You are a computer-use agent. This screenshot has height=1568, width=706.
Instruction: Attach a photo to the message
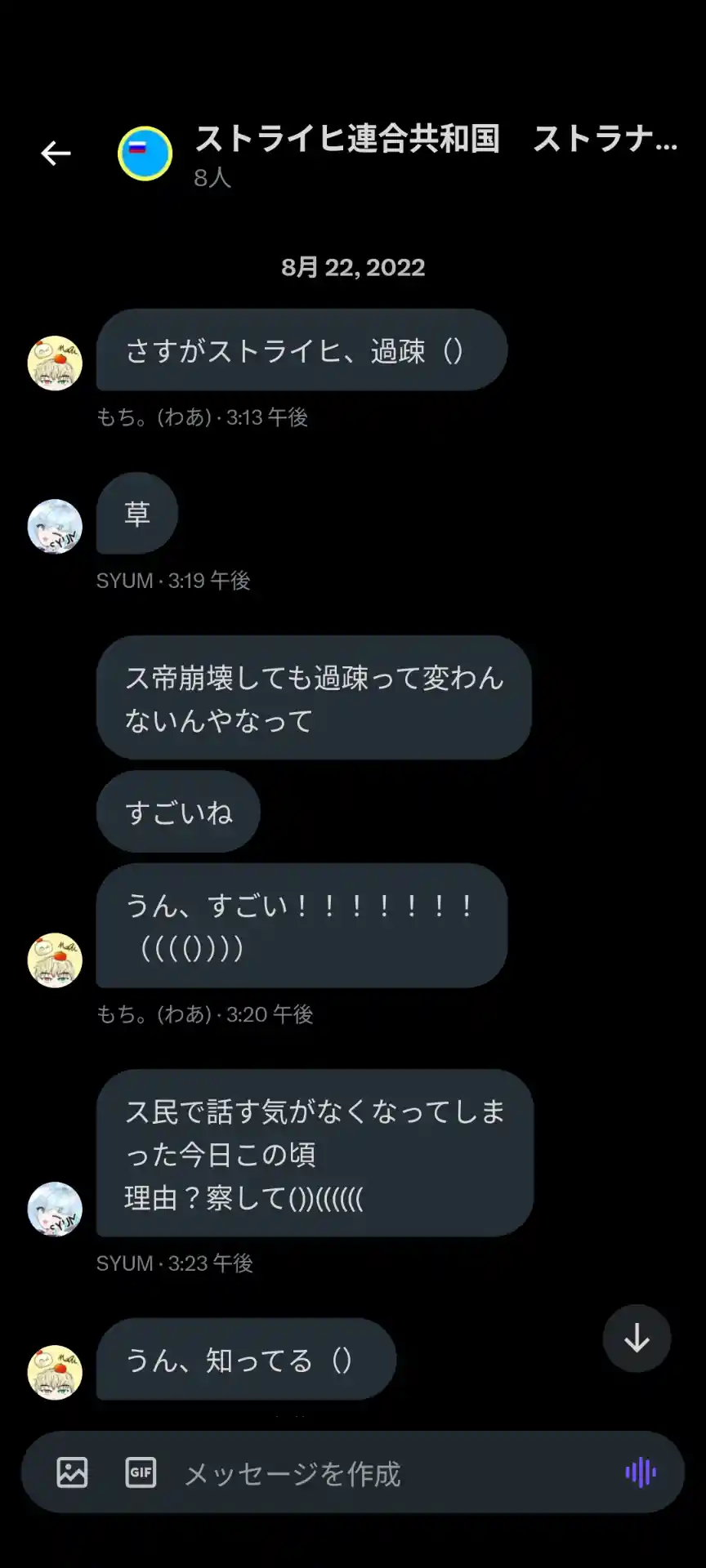tap(72, 1472)
